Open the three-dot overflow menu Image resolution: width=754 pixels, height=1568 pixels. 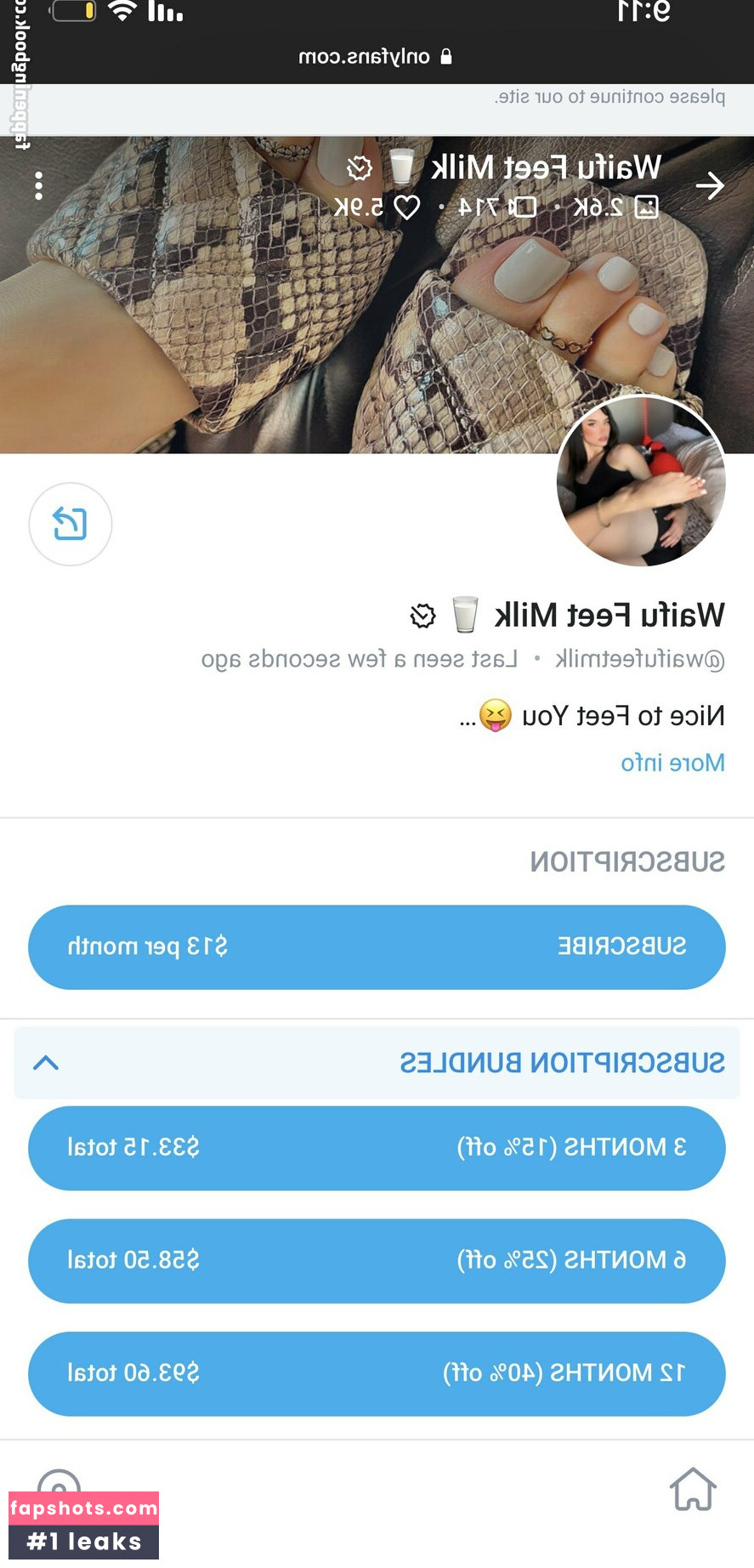(x=38, y=185)
